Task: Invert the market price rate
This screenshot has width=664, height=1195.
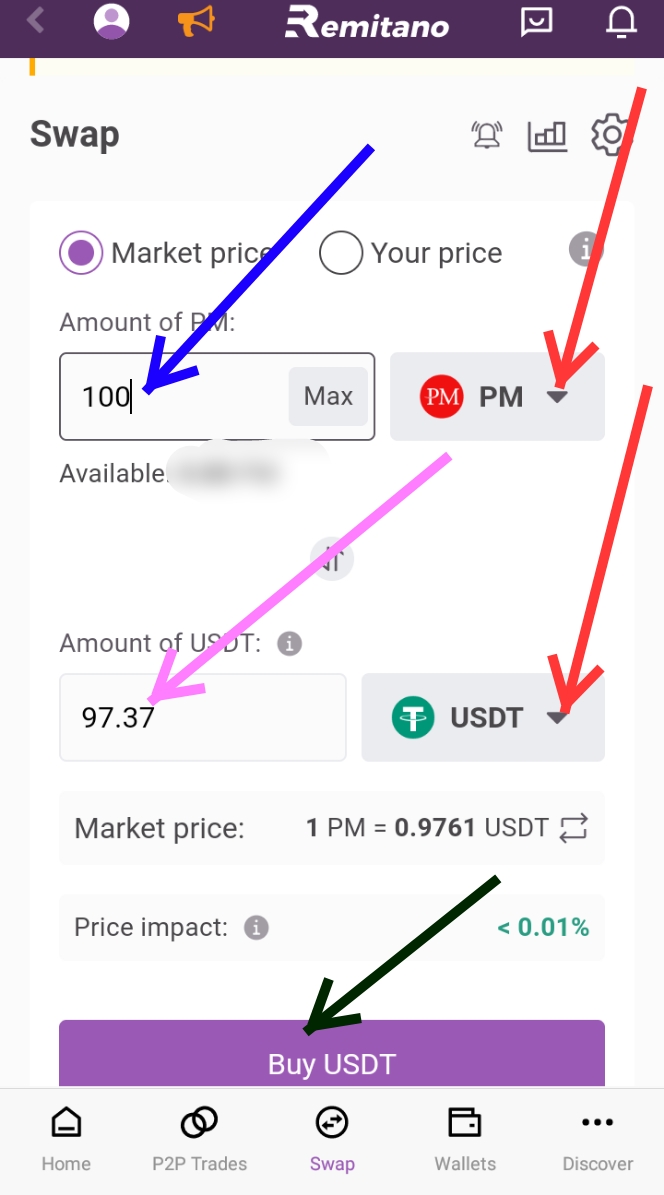Action: 574,828
